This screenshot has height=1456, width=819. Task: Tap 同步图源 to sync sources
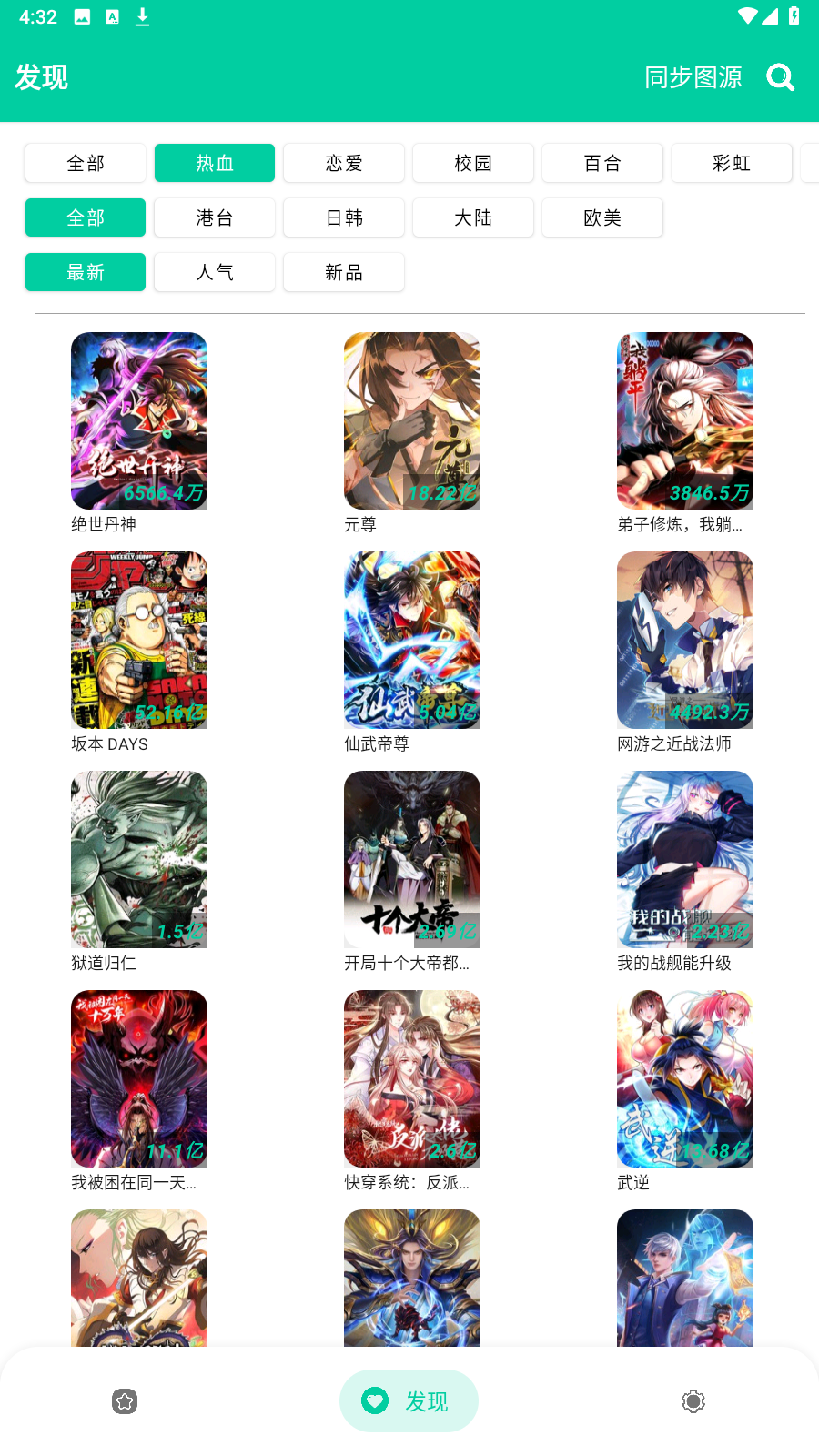tap(693, 77)
